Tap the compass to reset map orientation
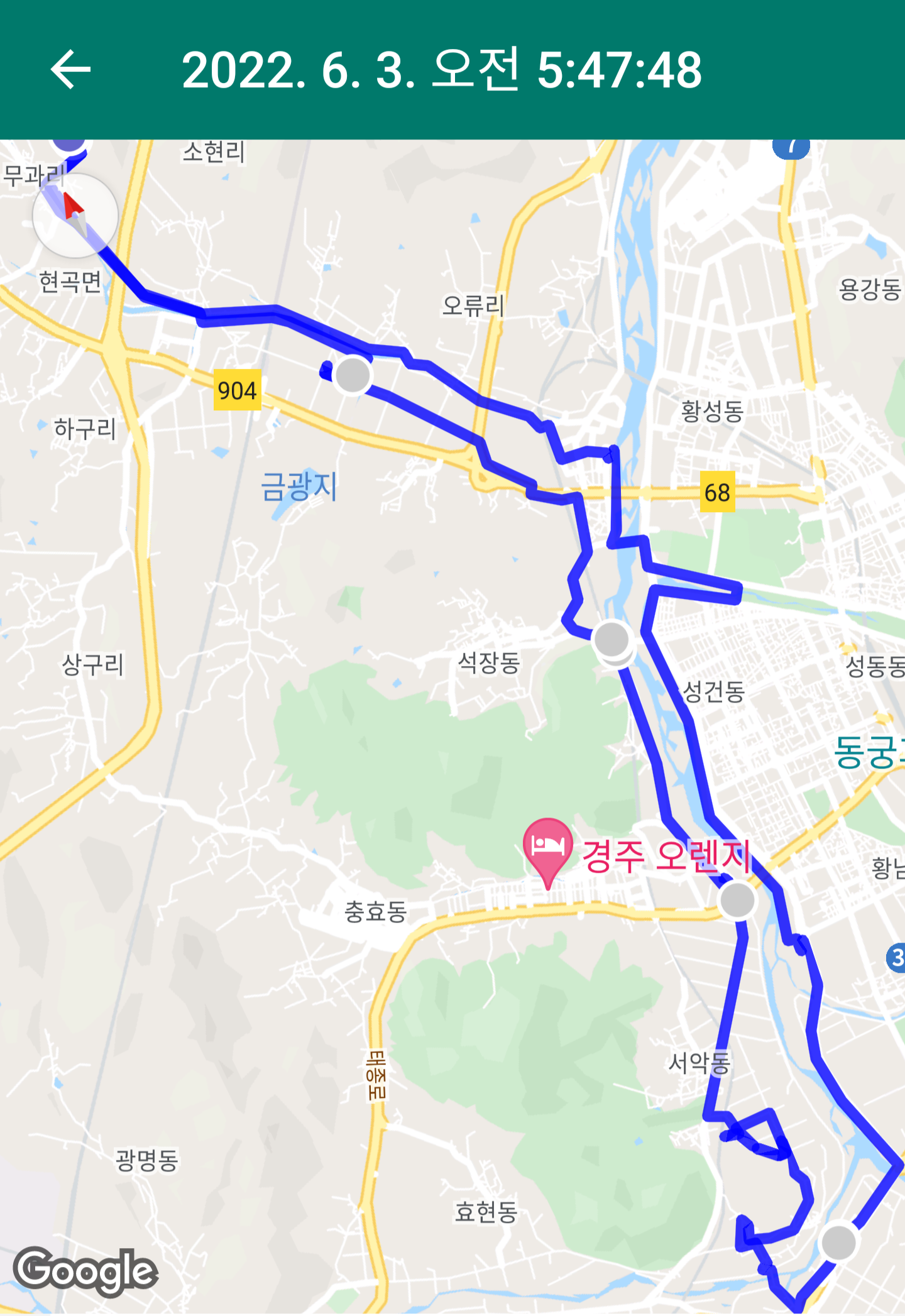Image resolution: width=905 pixels, height=1316 pixels. click(x=75, y=216)
